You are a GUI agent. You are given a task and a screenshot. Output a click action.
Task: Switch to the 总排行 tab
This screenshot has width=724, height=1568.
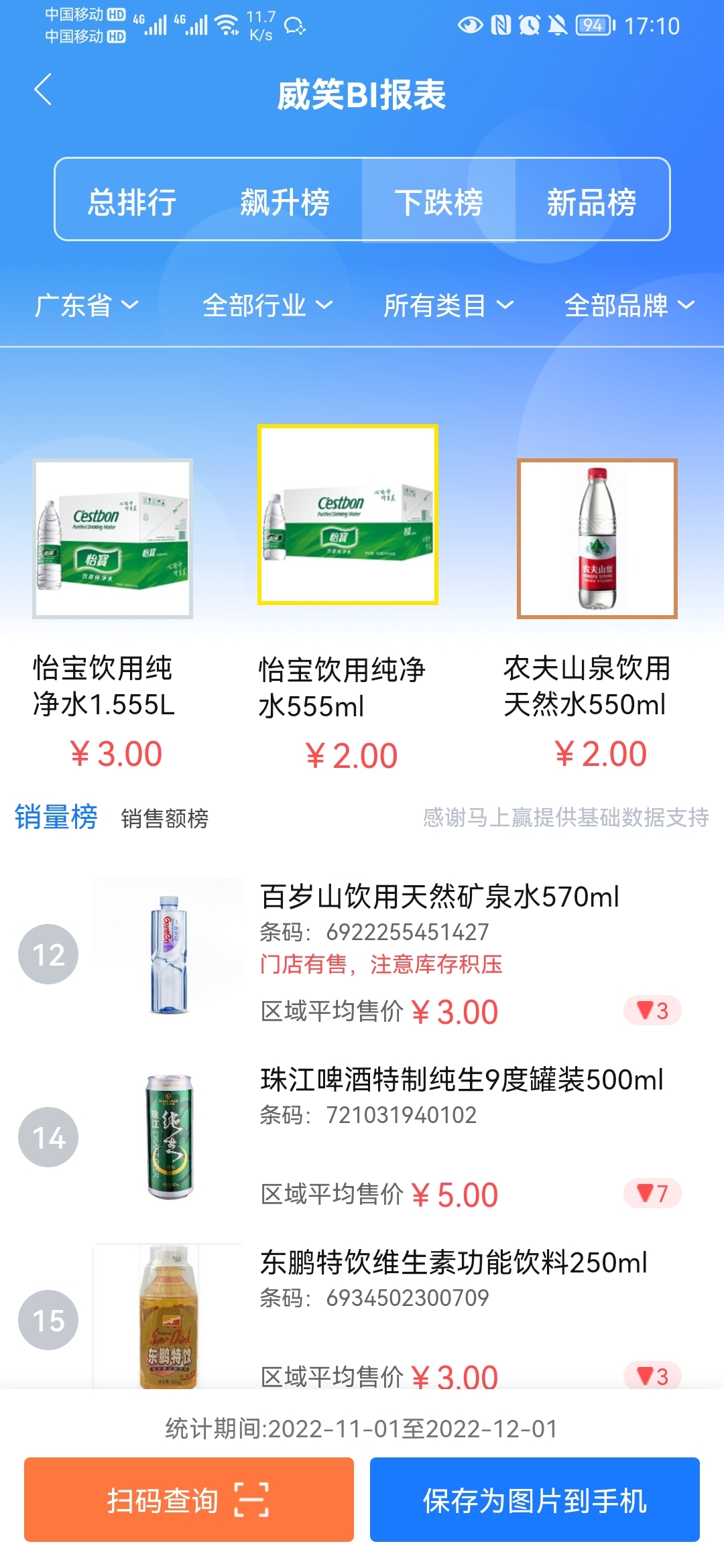click(132, 201)
